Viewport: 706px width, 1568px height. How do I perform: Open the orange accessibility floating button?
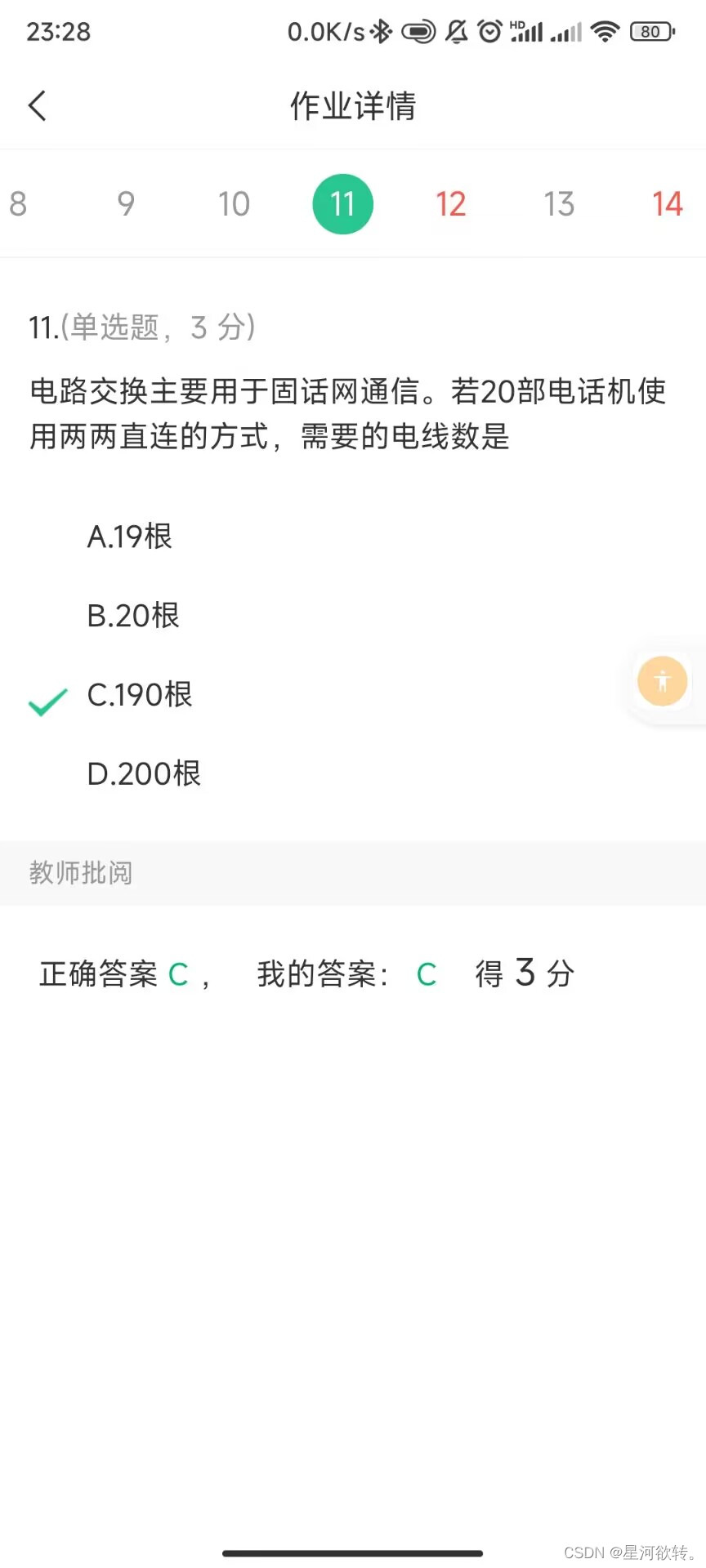pyautogui.click(x=662, y=681)
